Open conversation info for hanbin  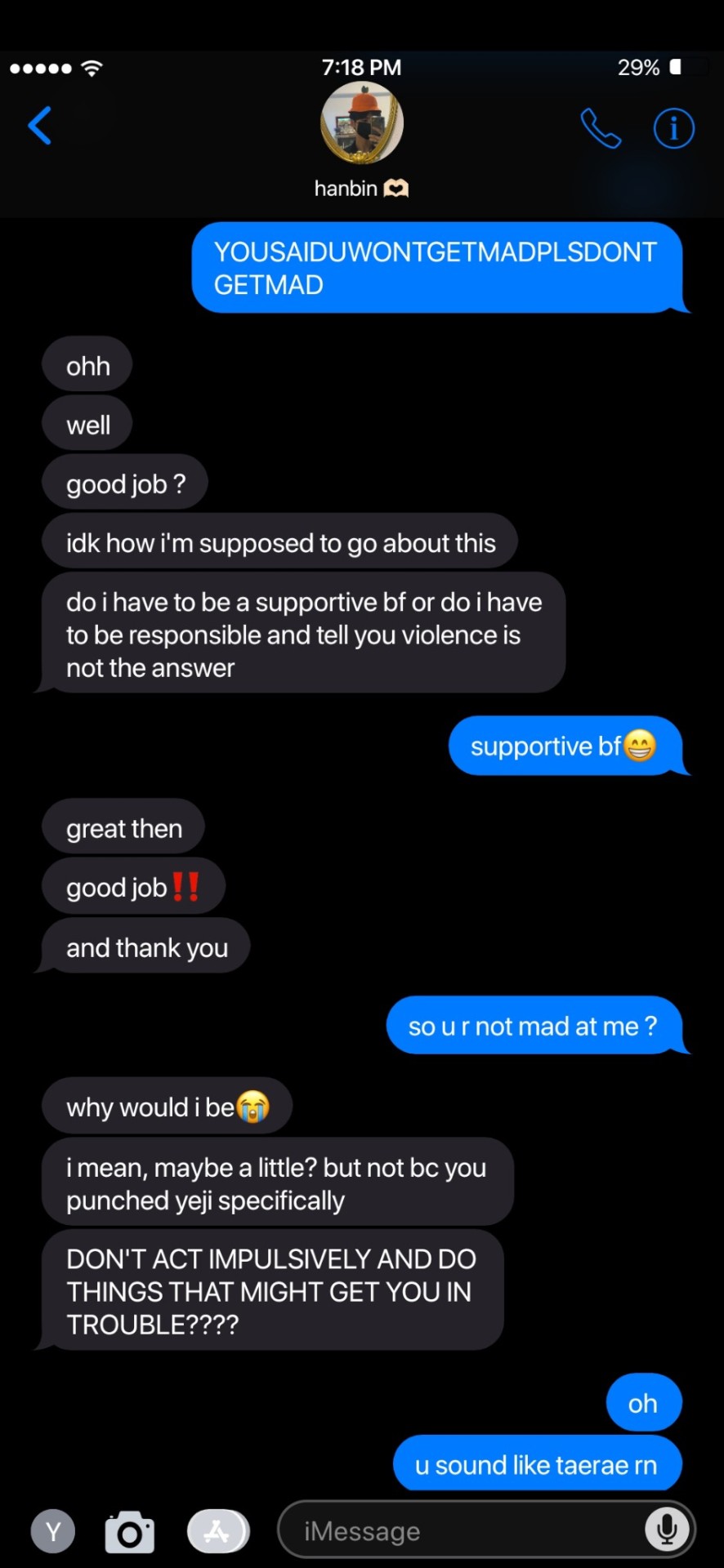click(x=673, y=128)
